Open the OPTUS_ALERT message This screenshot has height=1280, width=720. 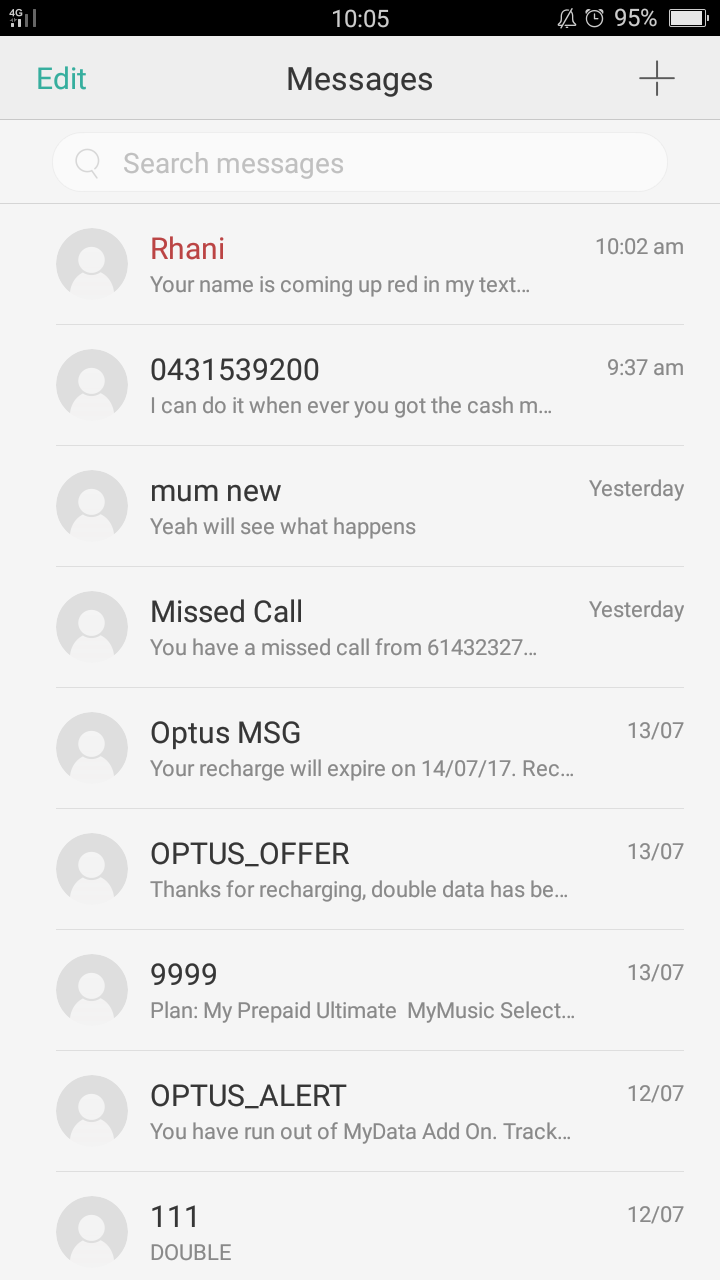[360, 1112]
